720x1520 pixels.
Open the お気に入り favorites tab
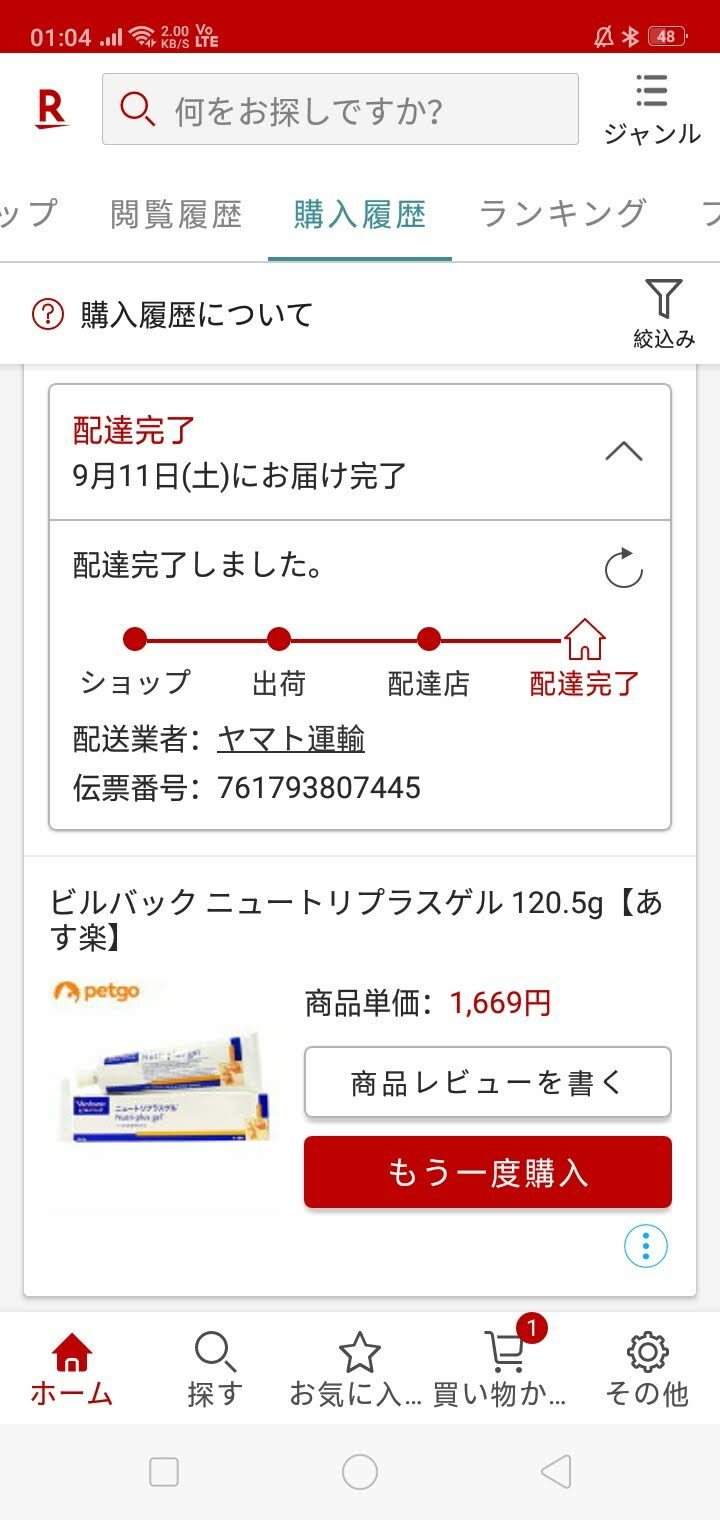359,1368
